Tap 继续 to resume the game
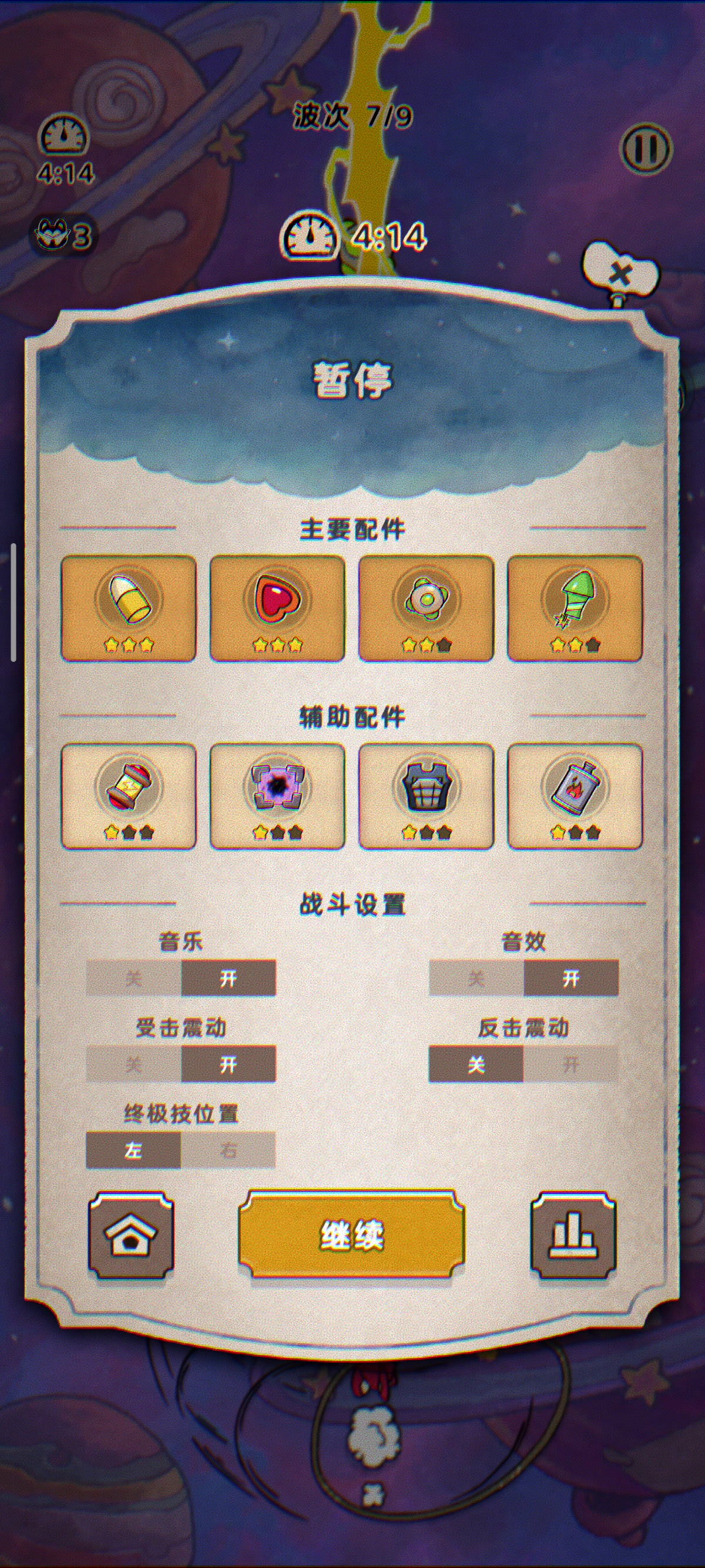 (352, 1236)
